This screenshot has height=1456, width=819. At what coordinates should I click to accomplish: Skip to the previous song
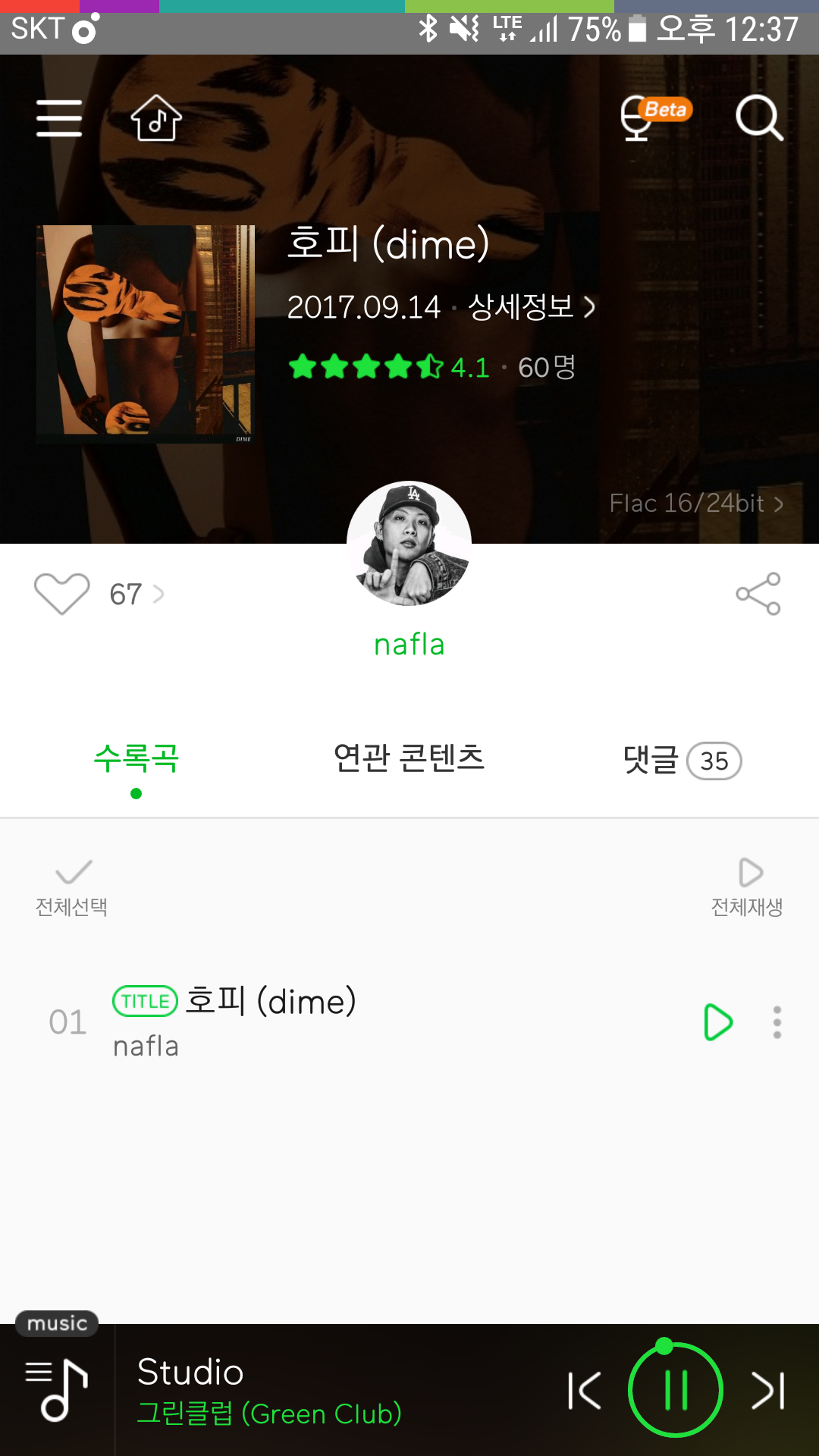[585, 1391]
